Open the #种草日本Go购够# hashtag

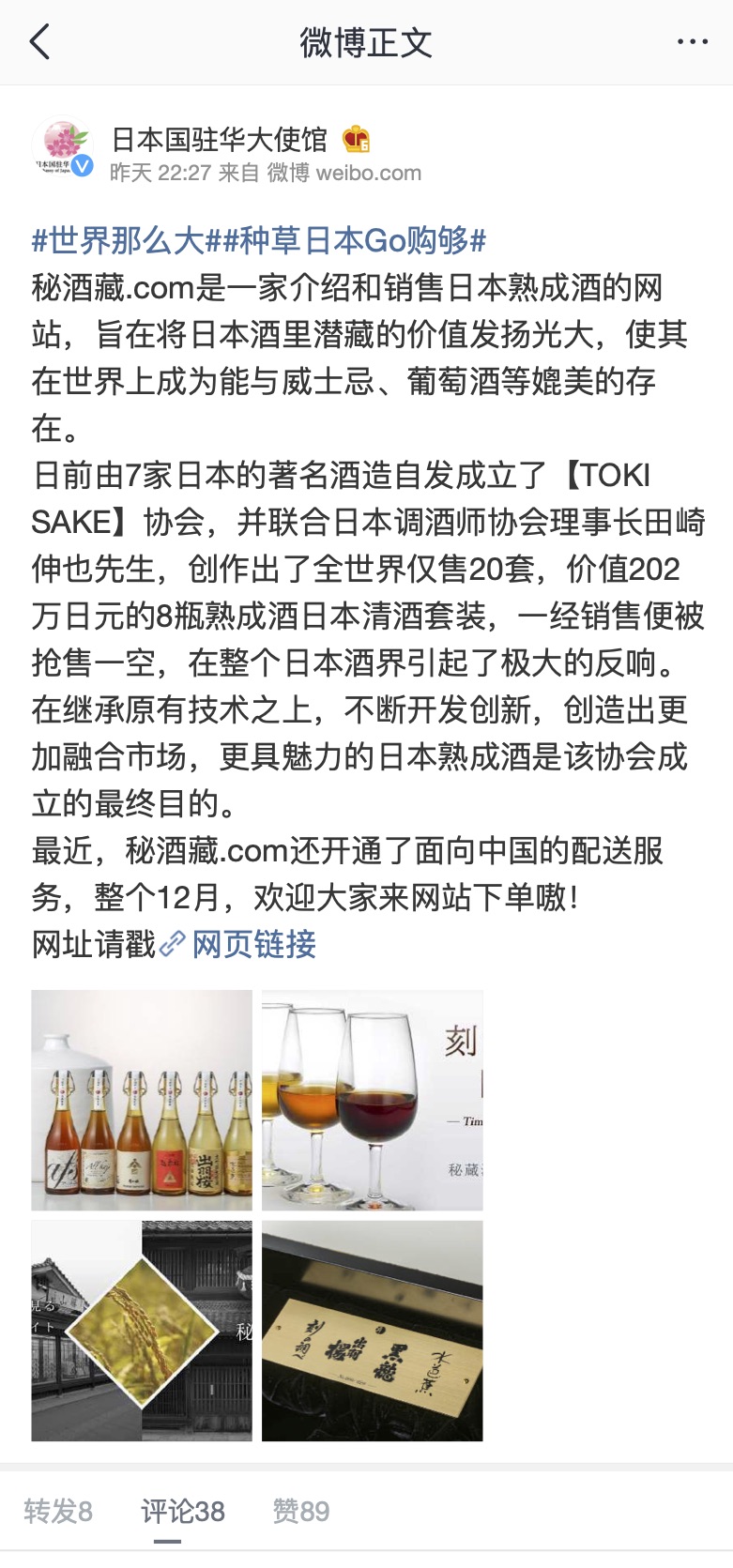pyautogui.click(x=355, y=241)
